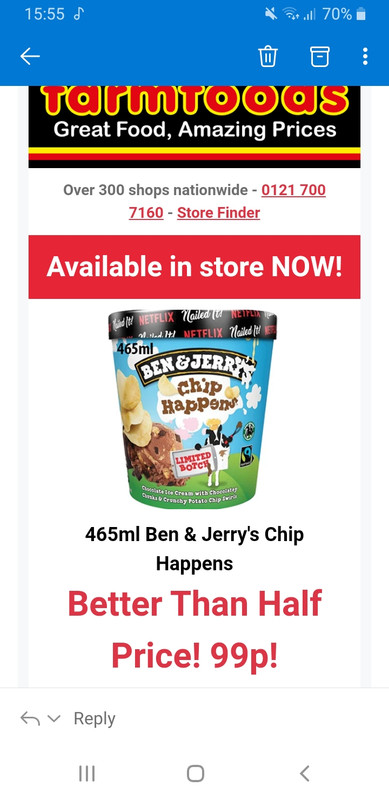
Task: Go back to the inbox
Action: [x=30, y=56]
